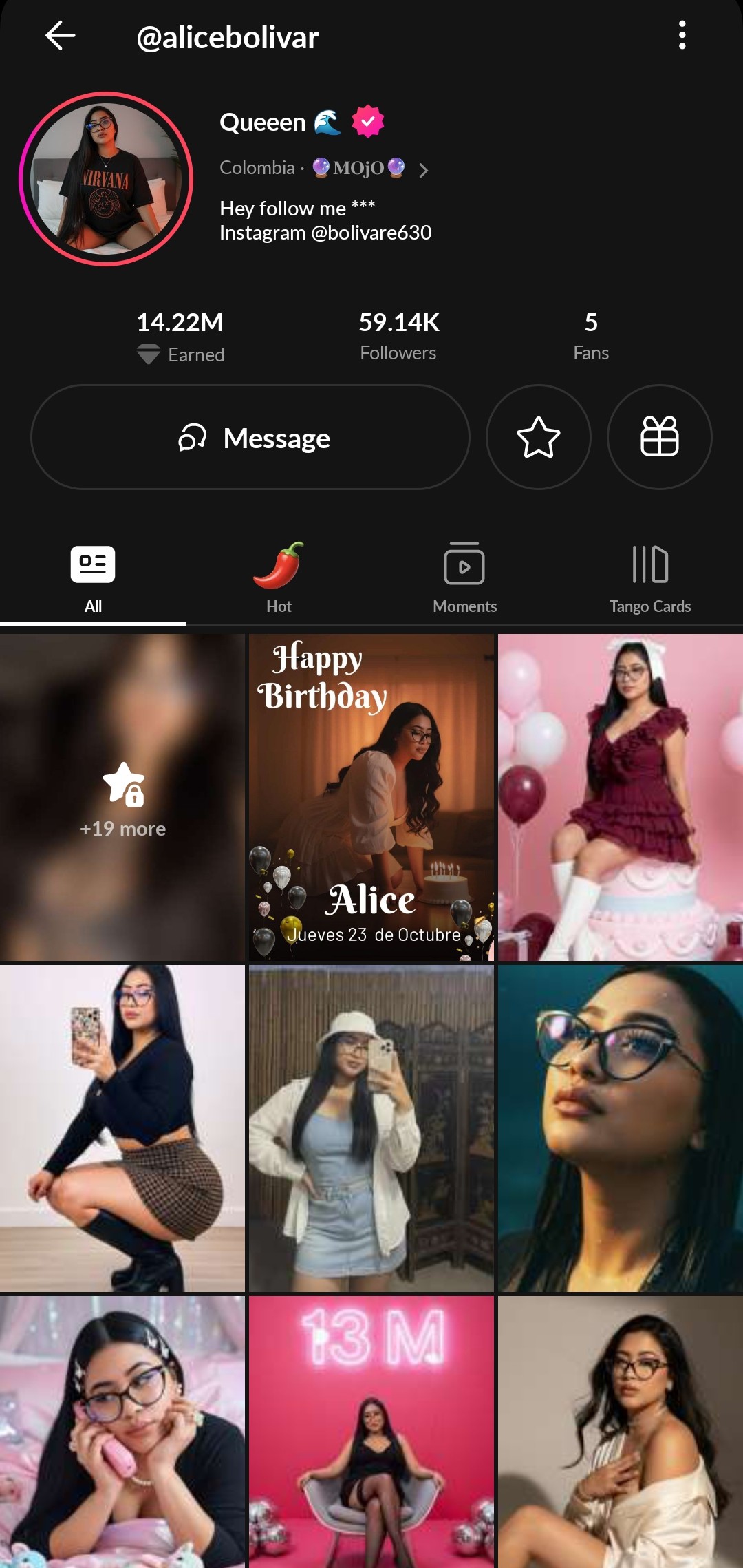743x1568 pixels.
Task: Open the pink phone handset photo
Action: (x=122, y=1432)
